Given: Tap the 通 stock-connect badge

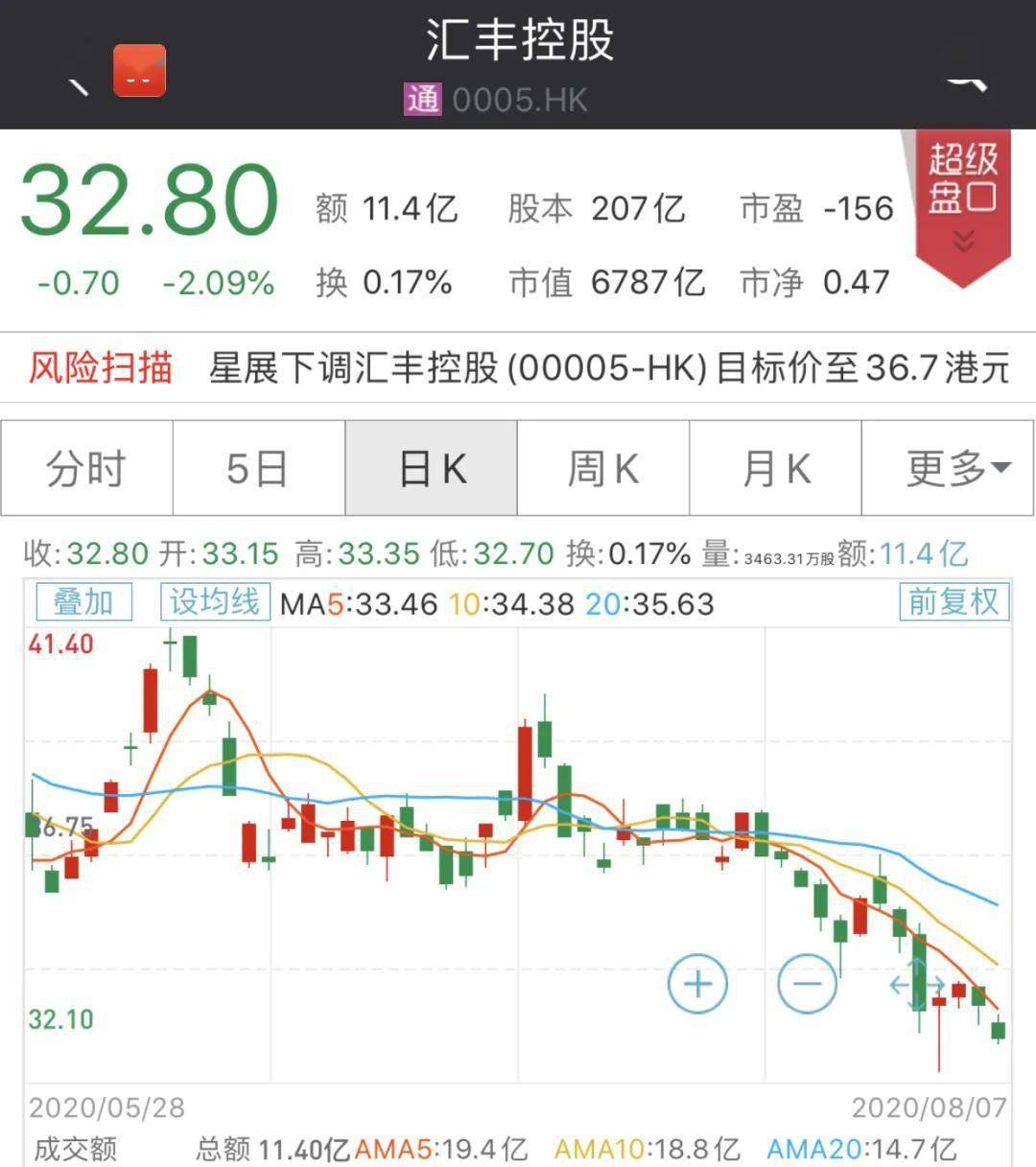Looking at the screenshot, I should [x=422, y=99].
